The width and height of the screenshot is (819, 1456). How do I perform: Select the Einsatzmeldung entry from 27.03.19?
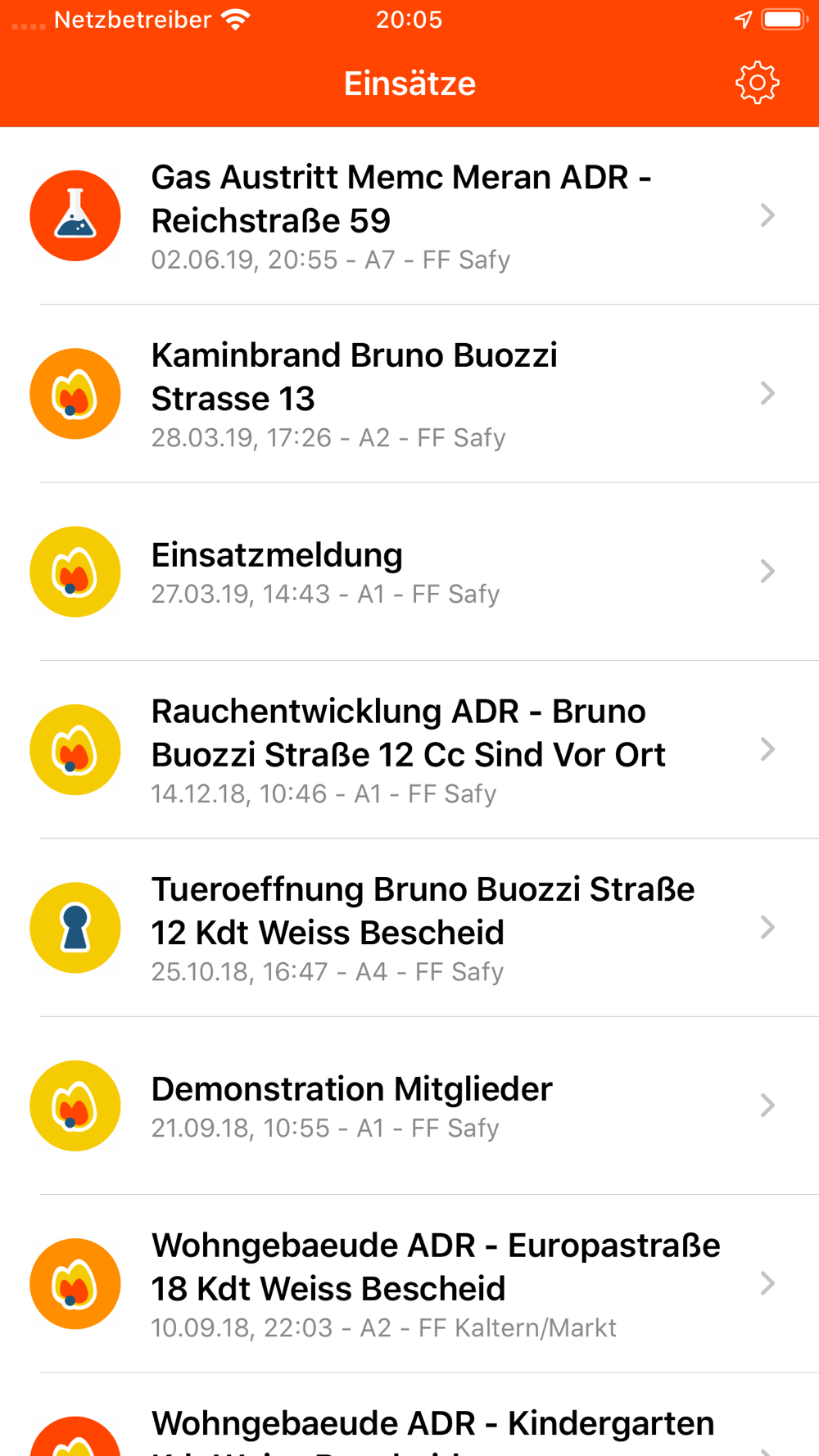tap(409, 572)
